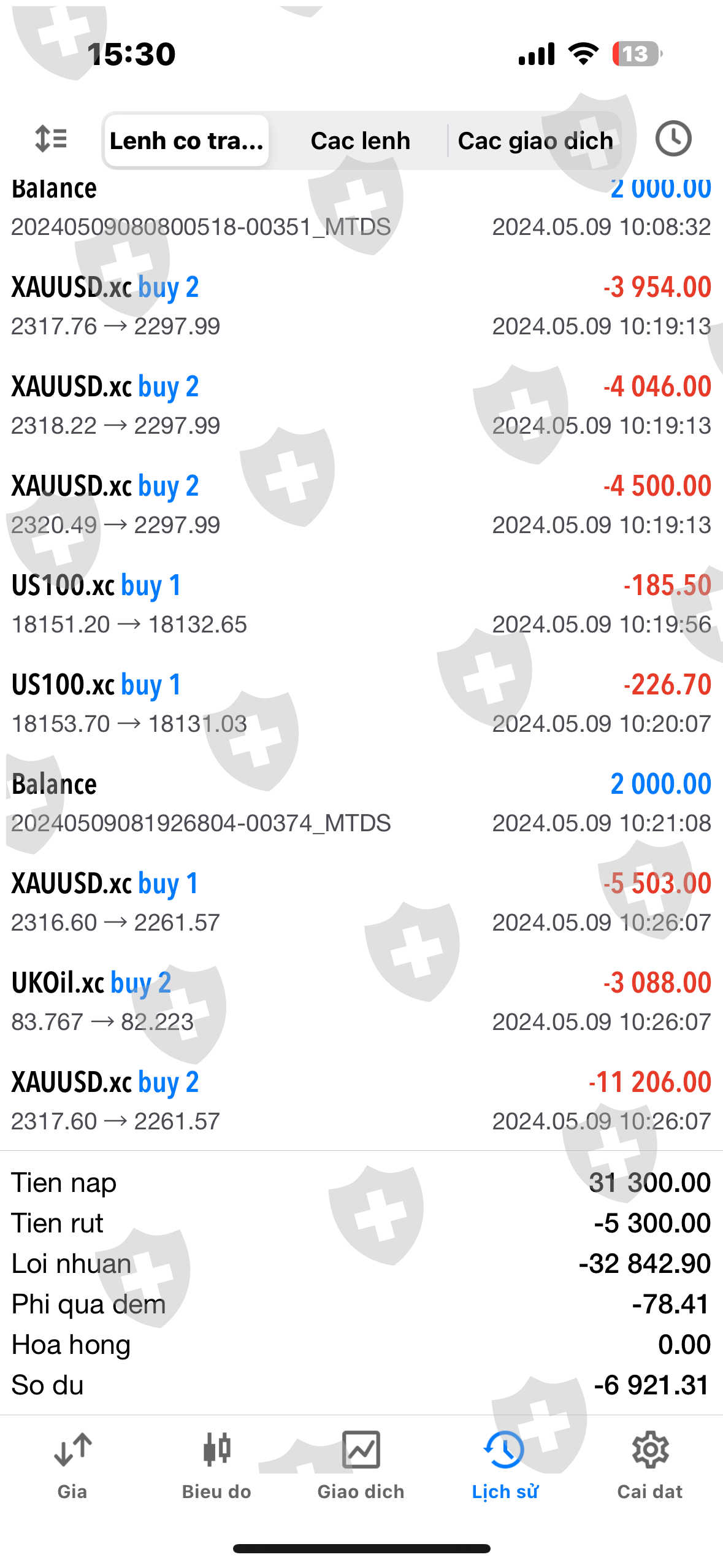Select the Lenh co tra... segment

(186, 140)
